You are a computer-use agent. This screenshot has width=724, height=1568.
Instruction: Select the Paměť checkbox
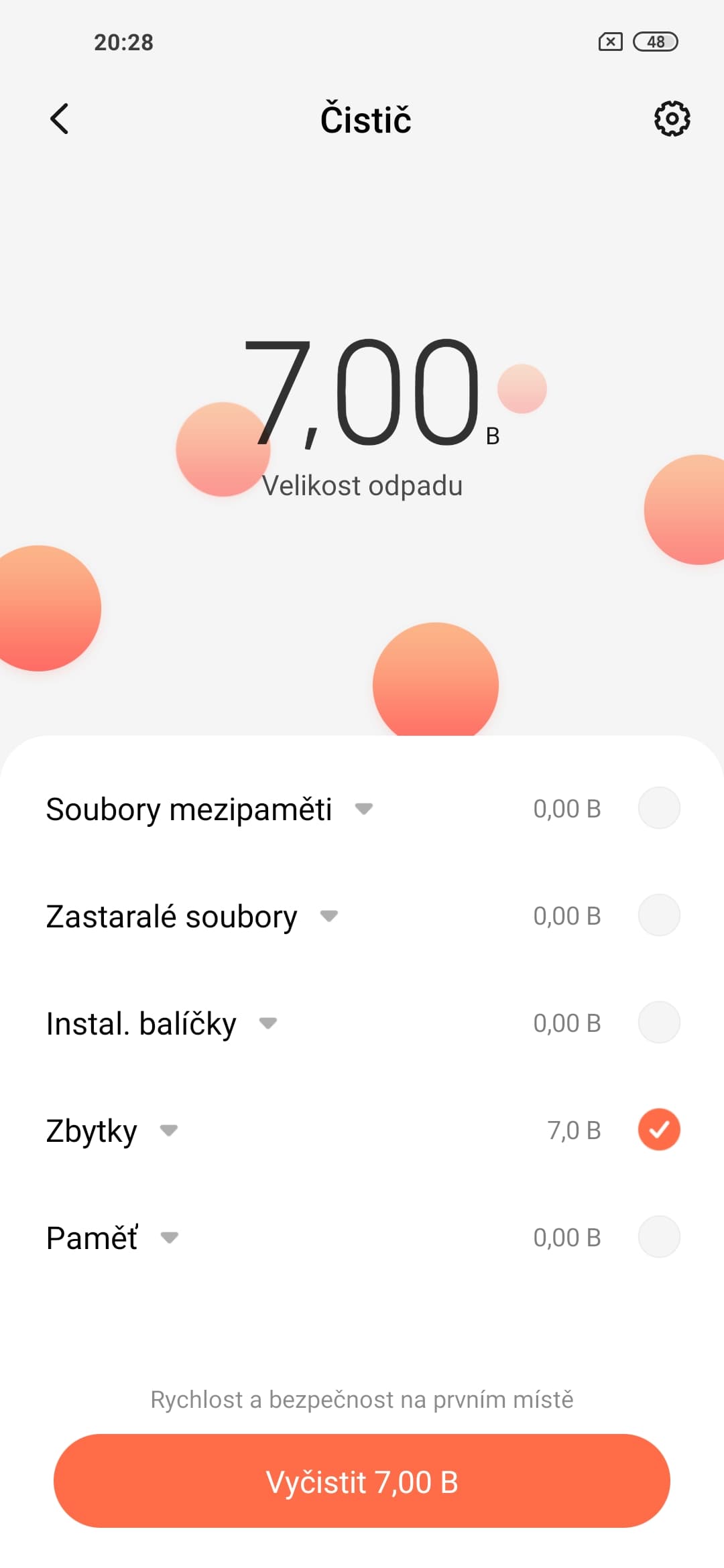pos(659,1237)
